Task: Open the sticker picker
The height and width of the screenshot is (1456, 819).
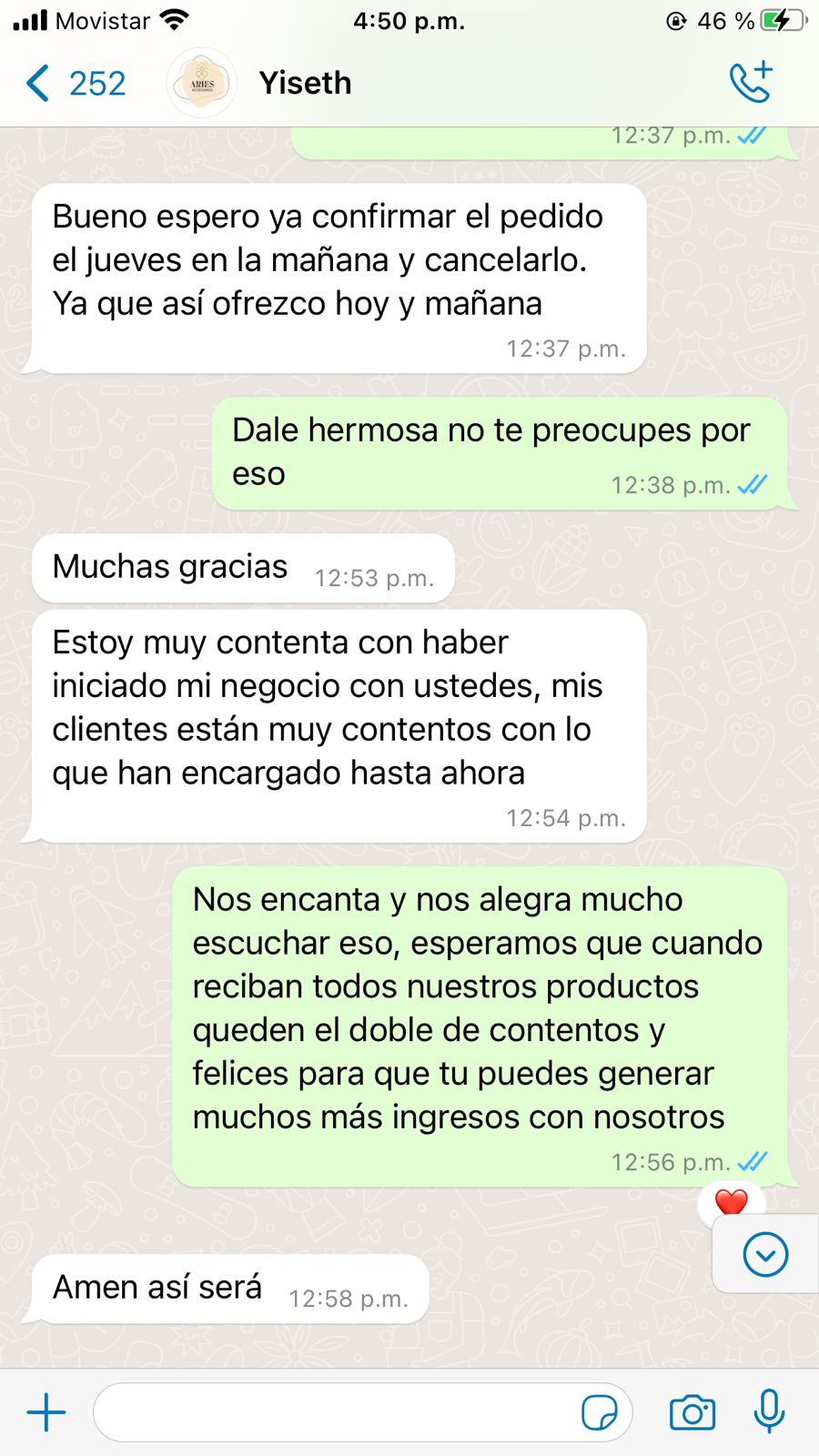Action: point(599,1412)
